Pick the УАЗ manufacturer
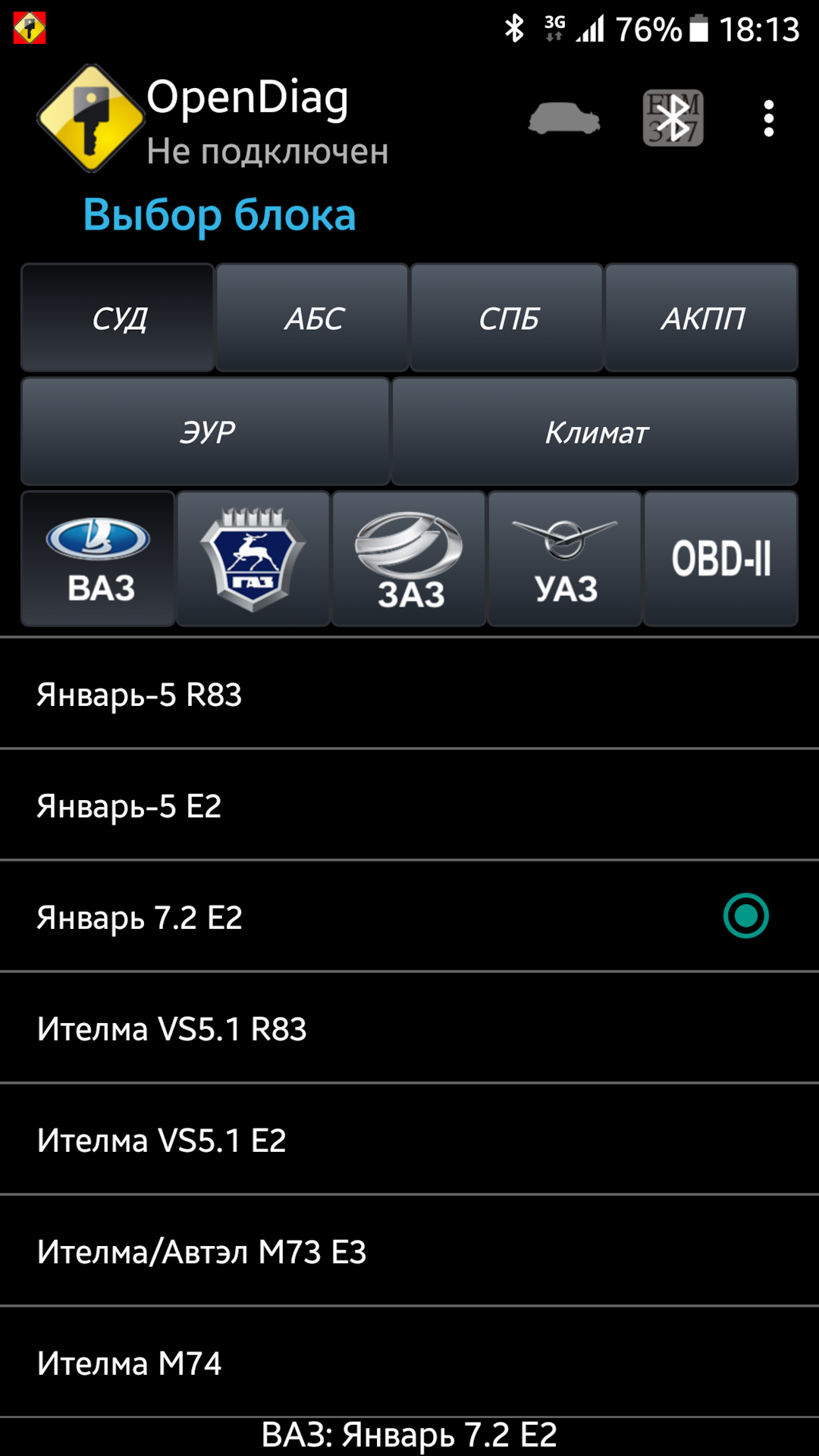Screen dimensions: 819x1456 (565, 559)
